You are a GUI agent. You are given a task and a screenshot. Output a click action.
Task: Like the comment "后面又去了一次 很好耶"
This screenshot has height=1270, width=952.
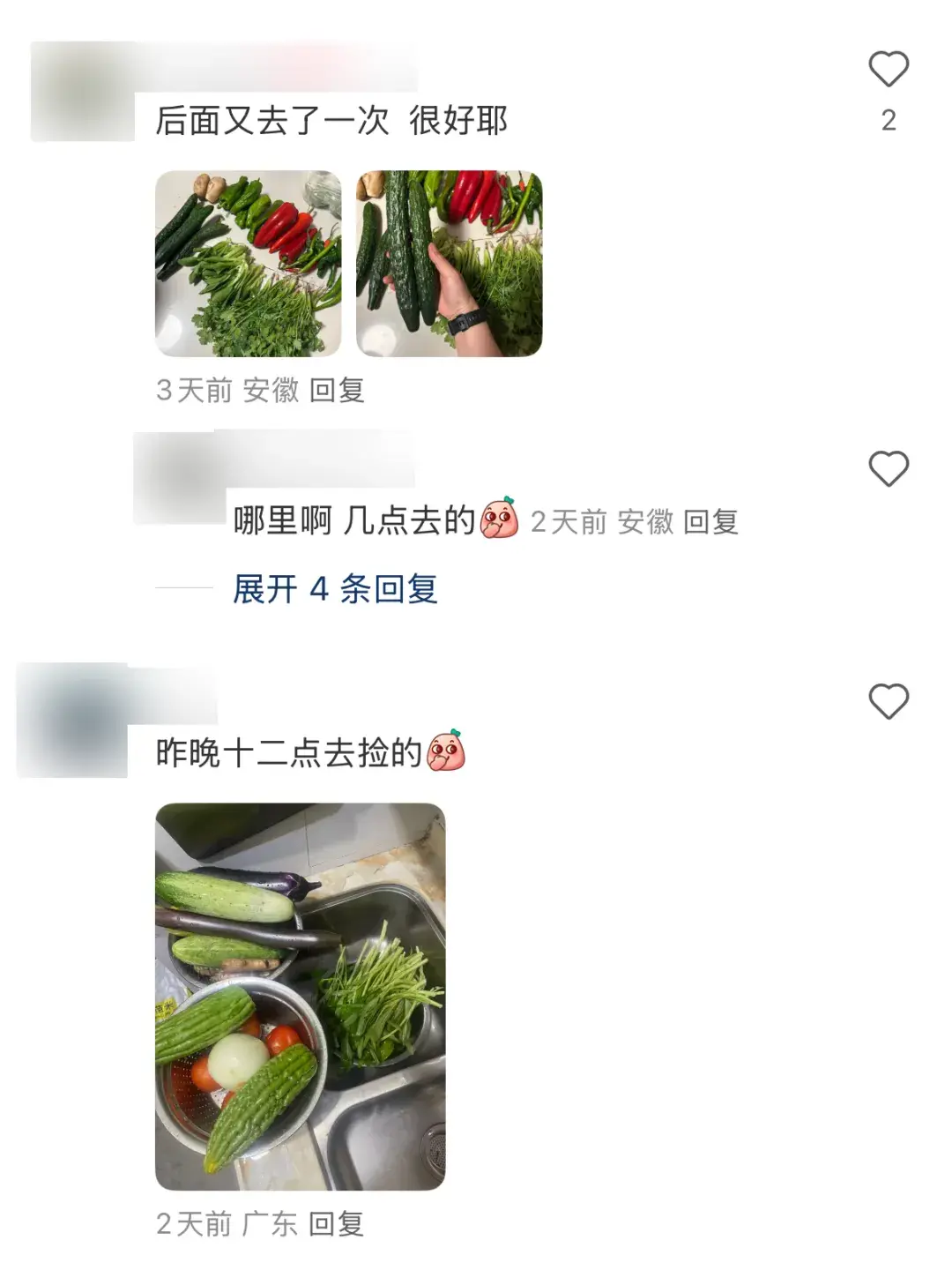click(888, 70)
